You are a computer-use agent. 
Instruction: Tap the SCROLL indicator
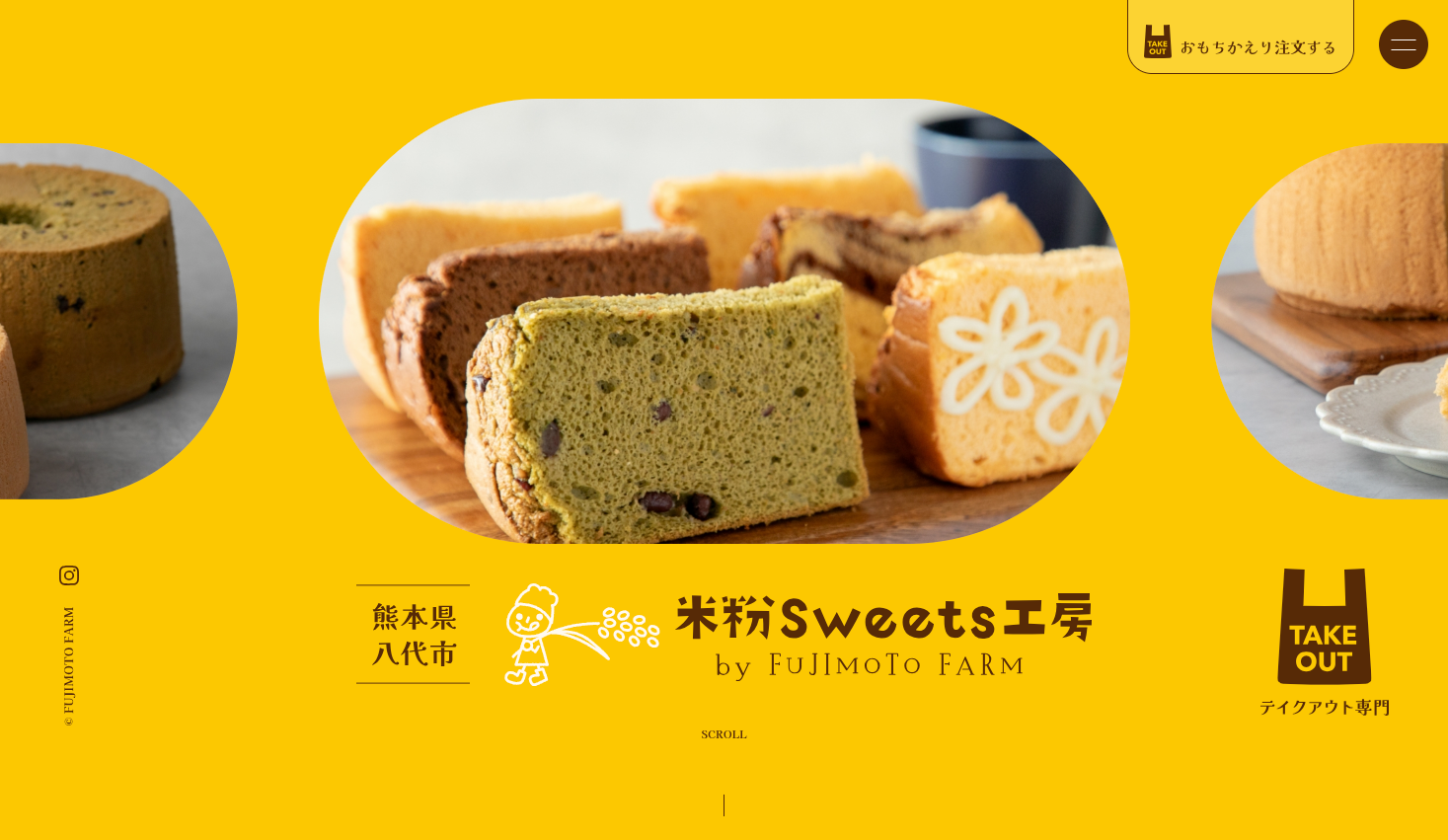724,735
